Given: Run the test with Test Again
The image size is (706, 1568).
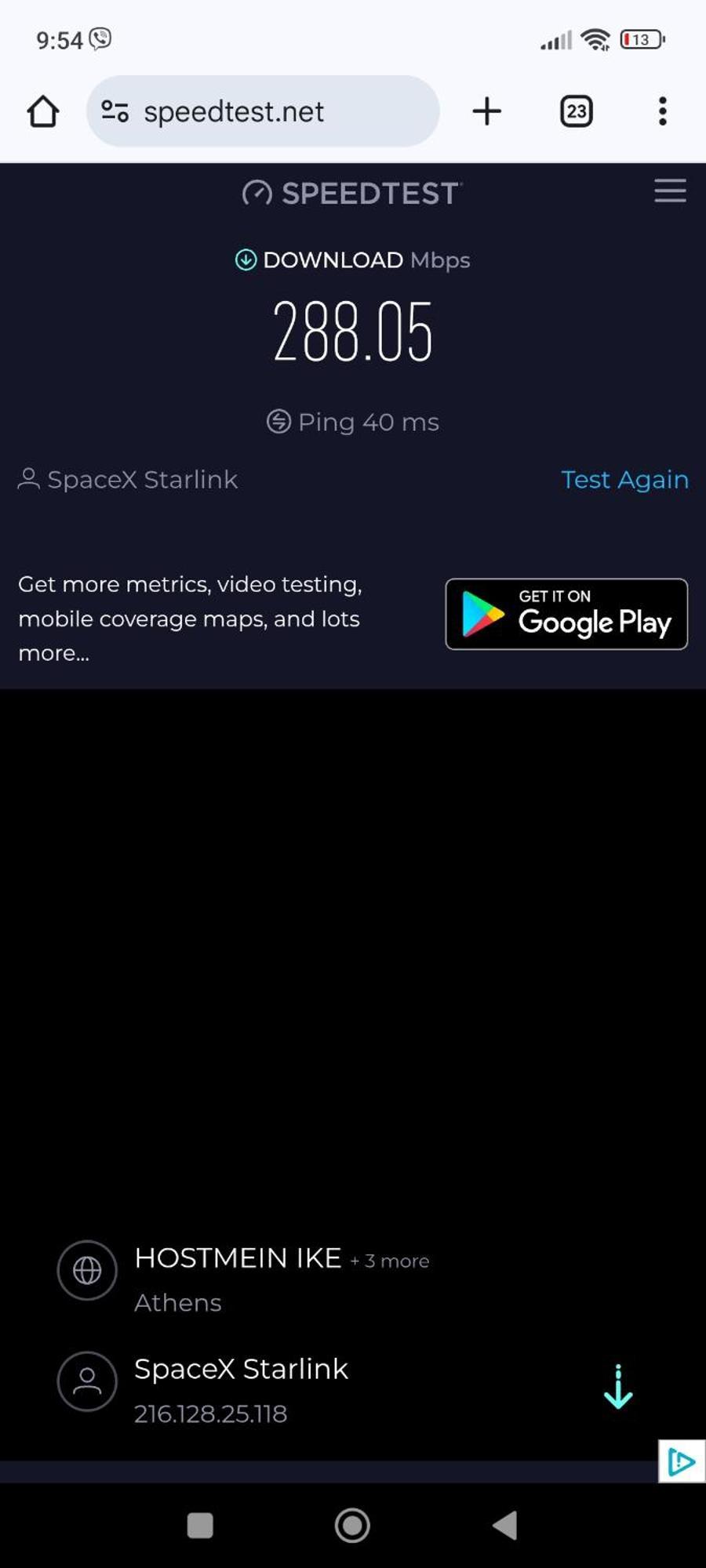Looking at the screenshot, I should pos(624,479).
